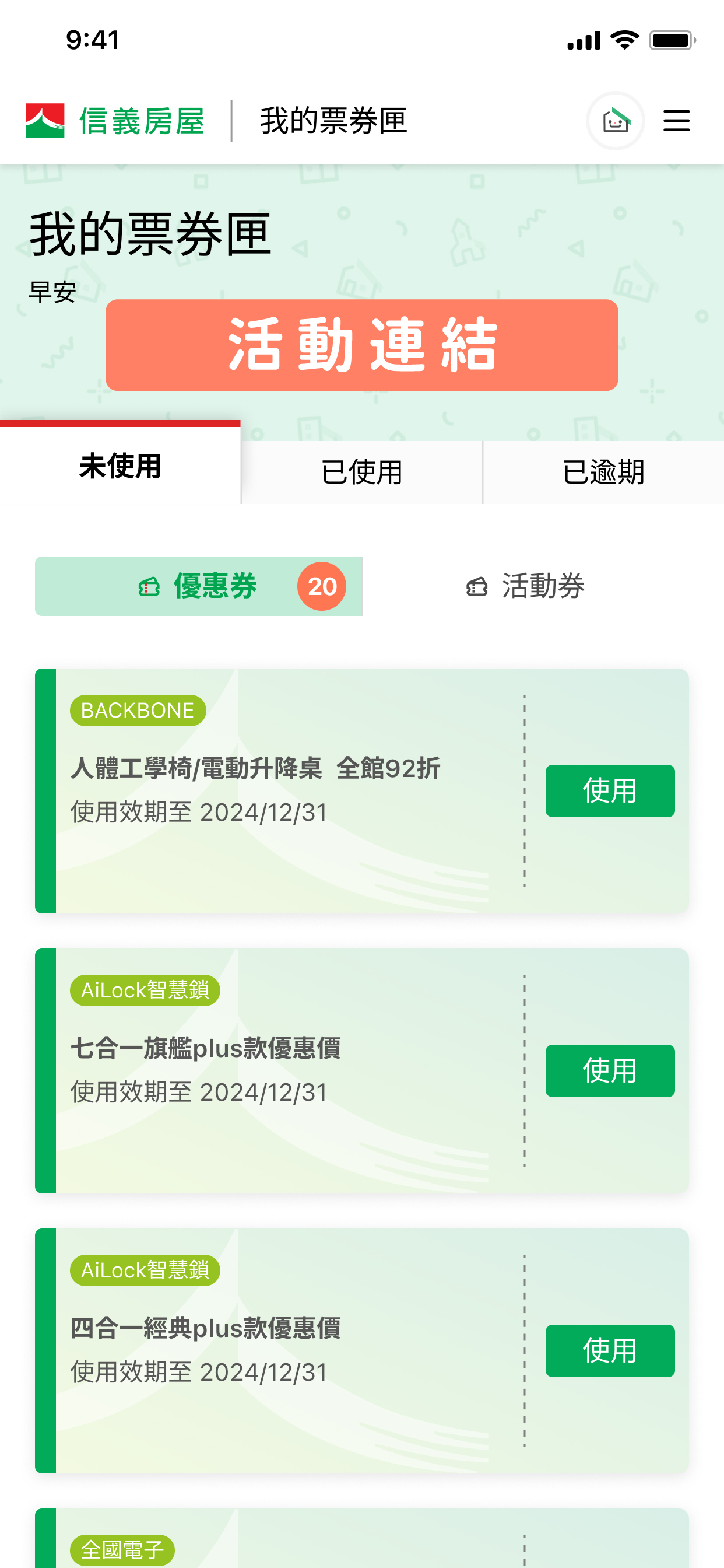Viewport: 724px width, 1568px height.
Task: Open the hamburger menu
Action: 676,121
